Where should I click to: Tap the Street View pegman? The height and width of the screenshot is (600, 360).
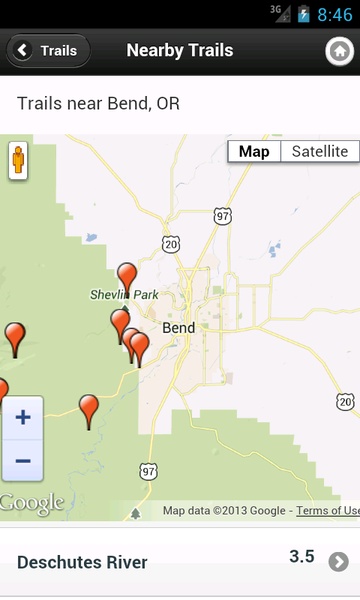[18, 160]
